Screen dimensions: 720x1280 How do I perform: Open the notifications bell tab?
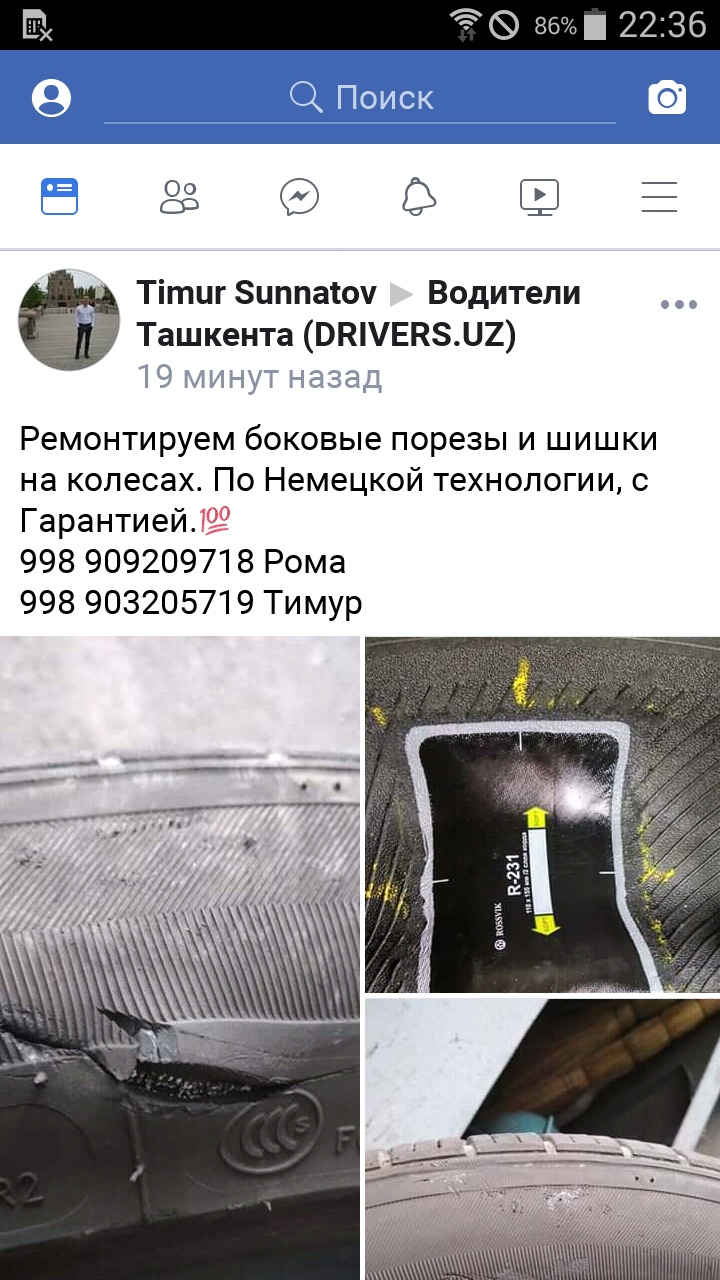pyautogui.click(x=419, y=197)
